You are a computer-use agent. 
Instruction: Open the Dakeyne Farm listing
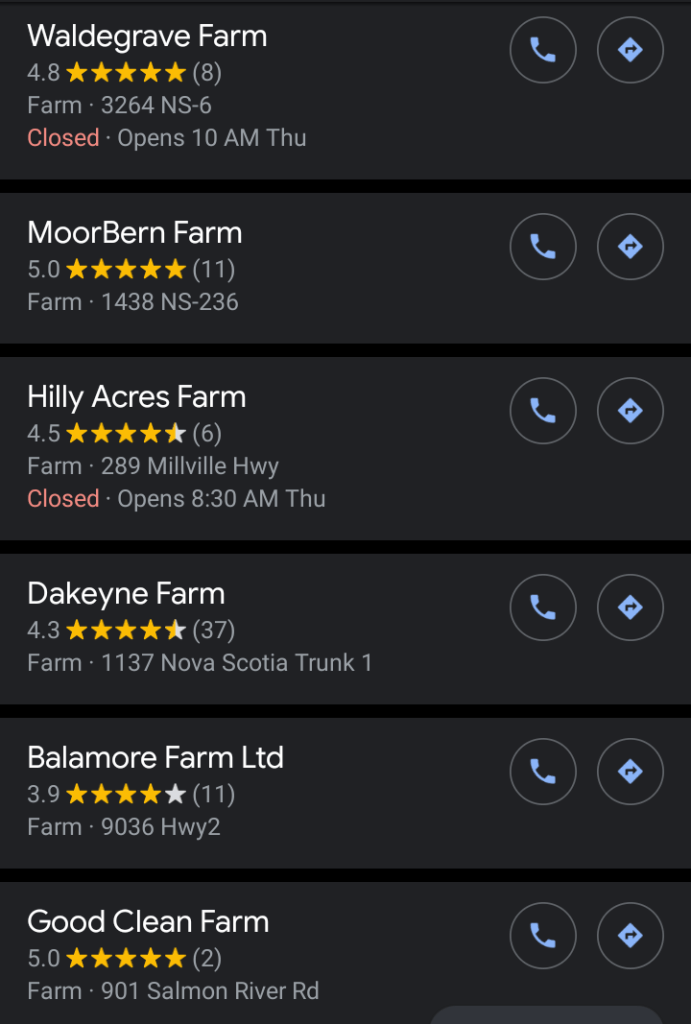pyautogui.click(x=126, y=594)
